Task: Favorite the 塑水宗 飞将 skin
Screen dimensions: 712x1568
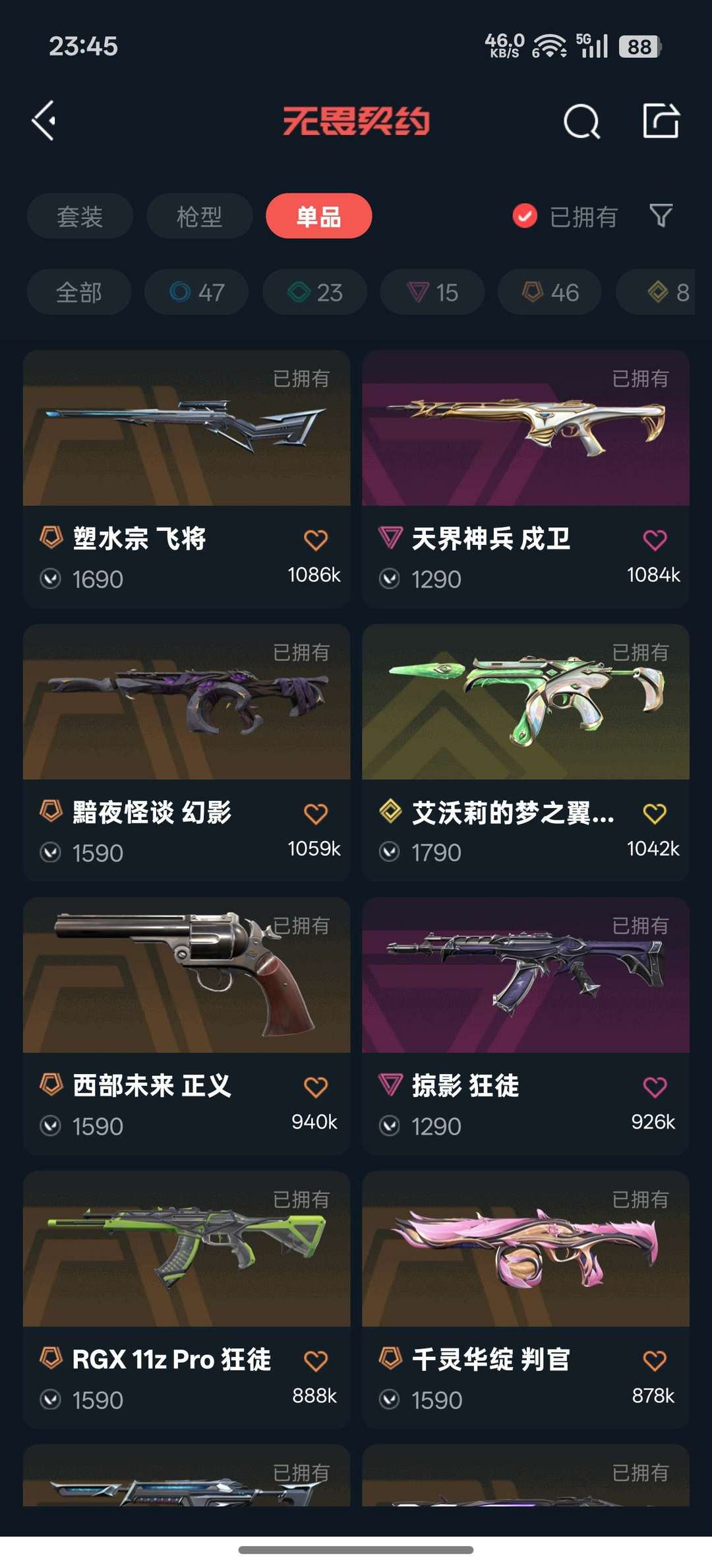Action: (x=315, y=539)
